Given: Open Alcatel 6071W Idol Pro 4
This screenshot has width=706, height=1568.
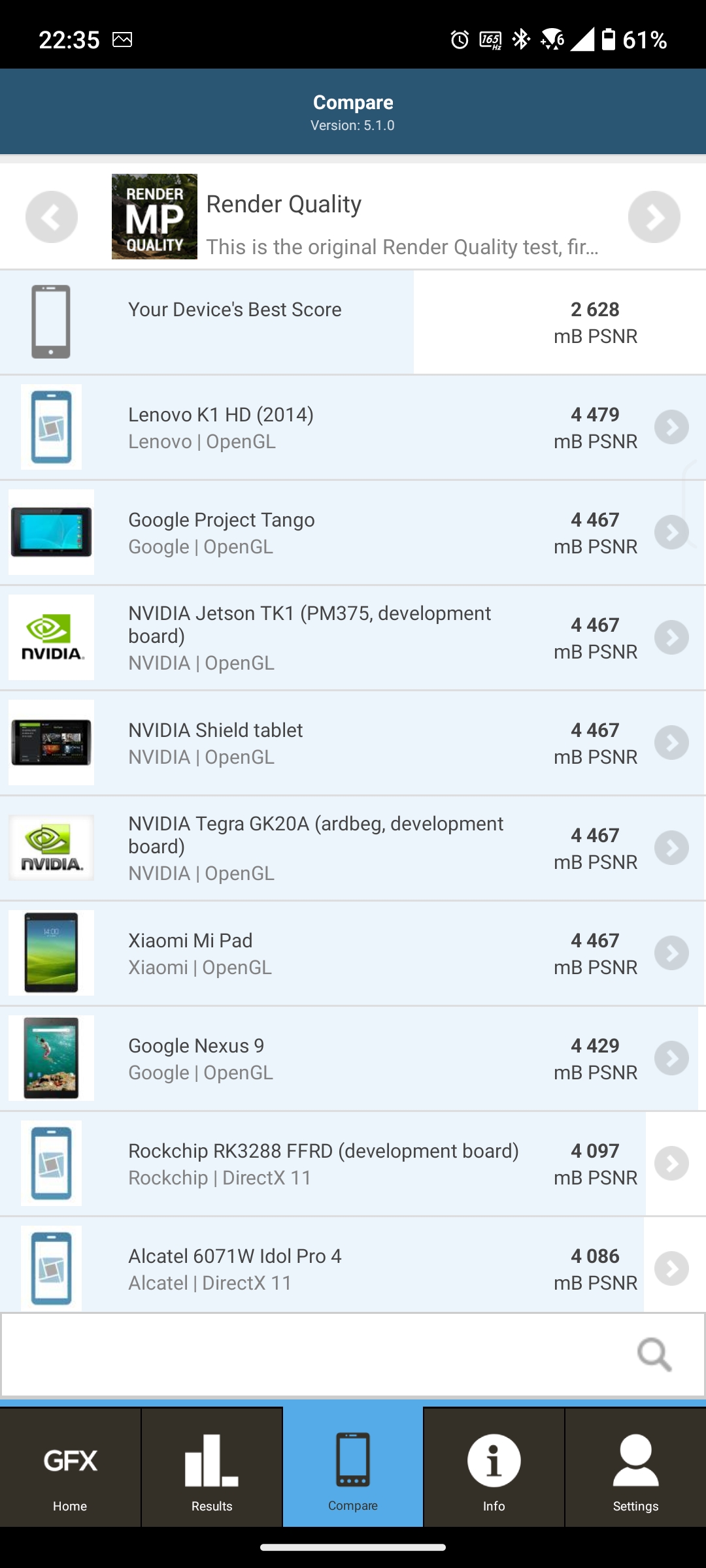Looking at the screenshot, I should point(353,1269).
